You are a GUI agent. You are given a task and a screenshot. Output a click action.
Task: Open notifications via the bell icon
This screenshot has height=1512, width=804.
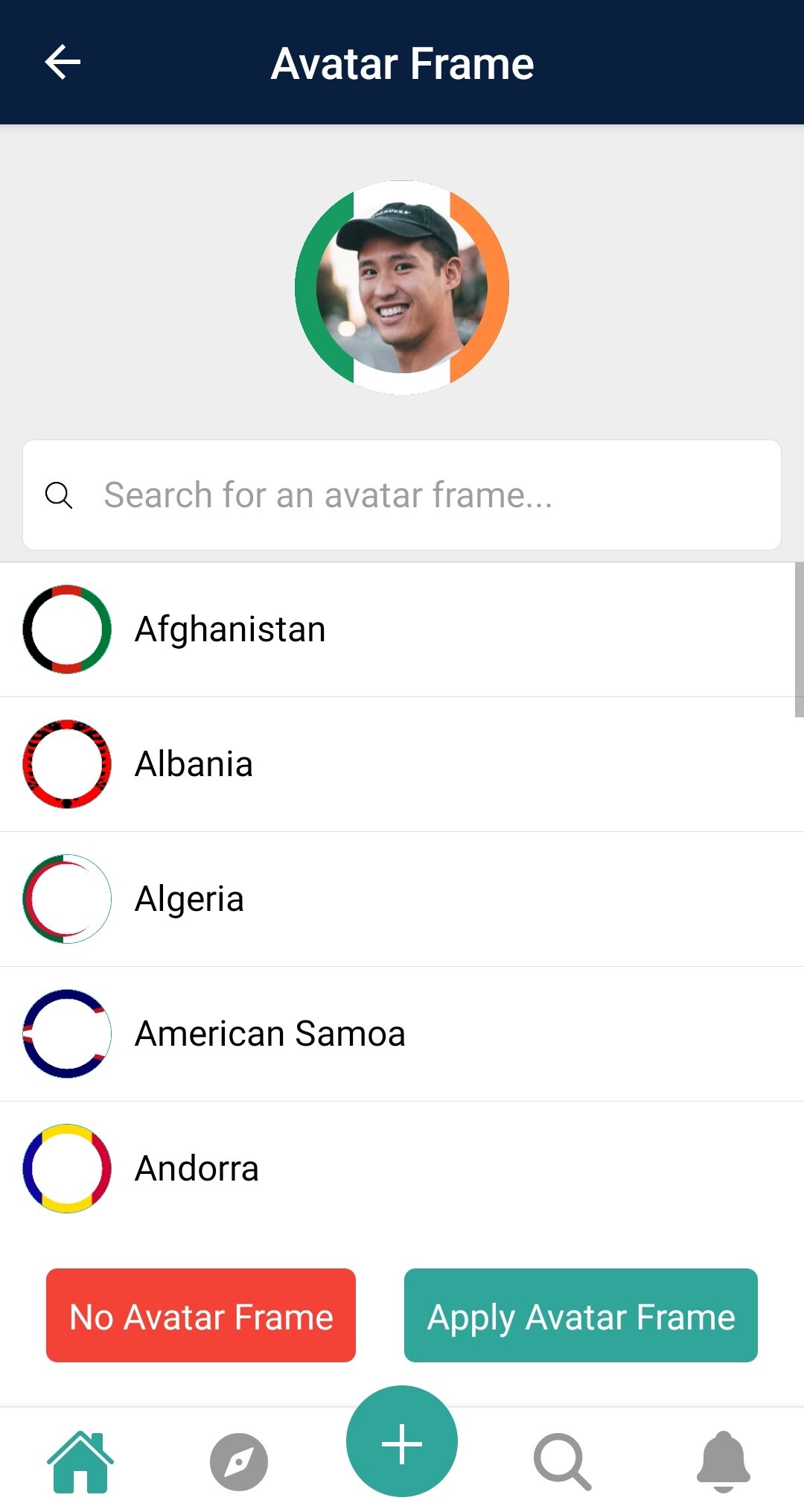click(723, 1460)
